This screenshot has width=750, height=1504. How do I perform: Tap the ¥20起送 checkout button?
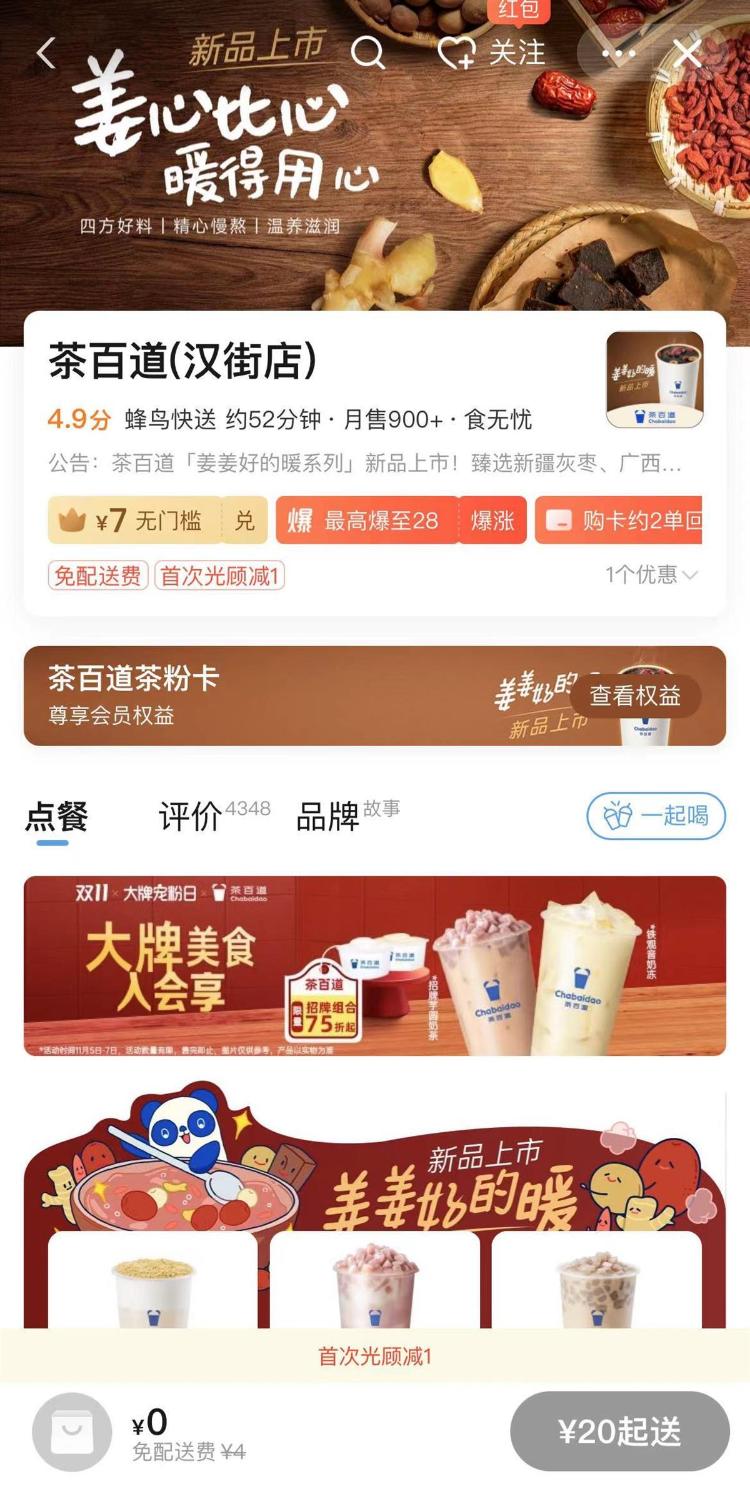tap(619, 1431)
